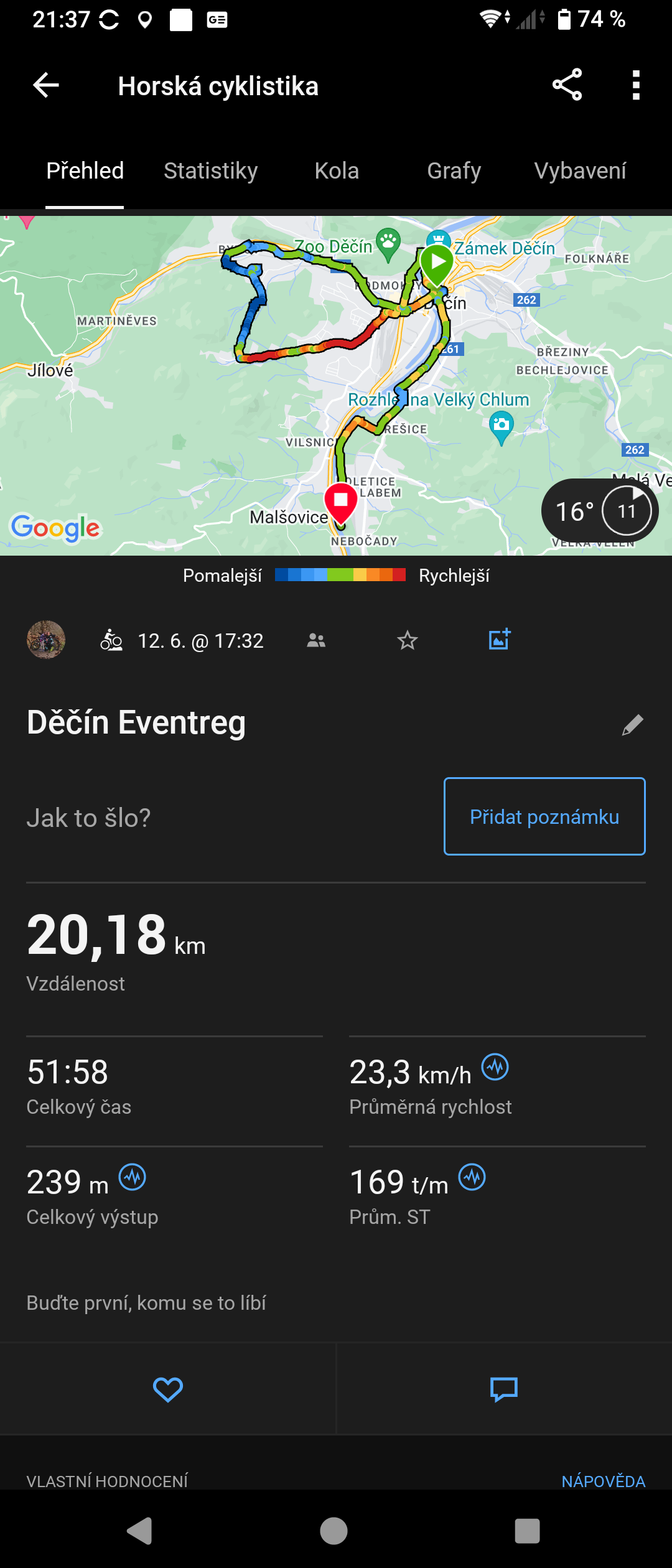Add a photo to the activity
The image size is (672, 1568).
[500, 640]
